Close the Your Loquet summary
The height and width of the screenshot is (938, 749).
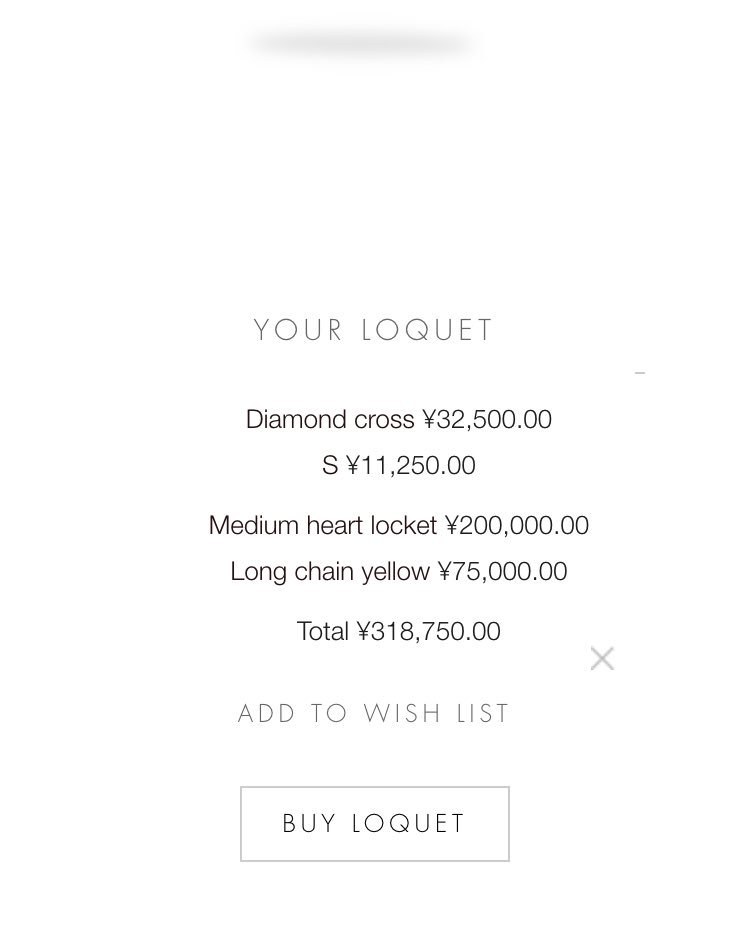602,659
